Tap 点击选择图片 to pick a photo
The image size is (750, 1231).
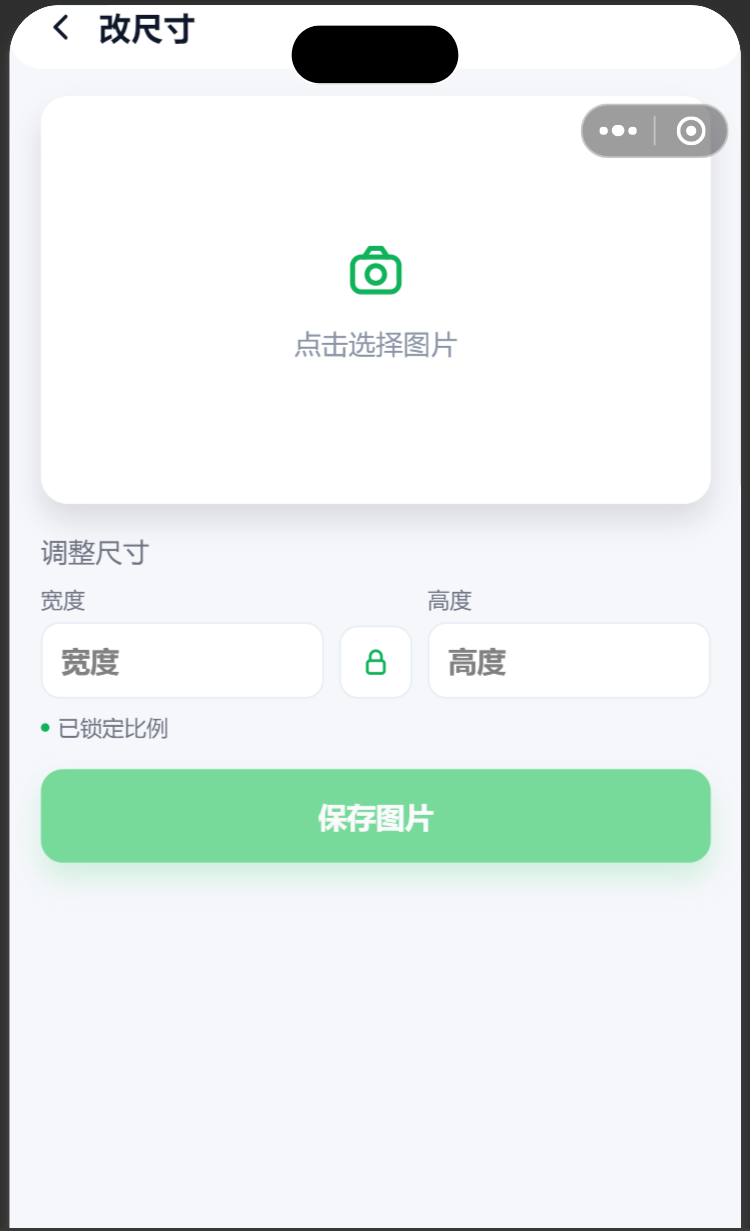coord(375,344)
